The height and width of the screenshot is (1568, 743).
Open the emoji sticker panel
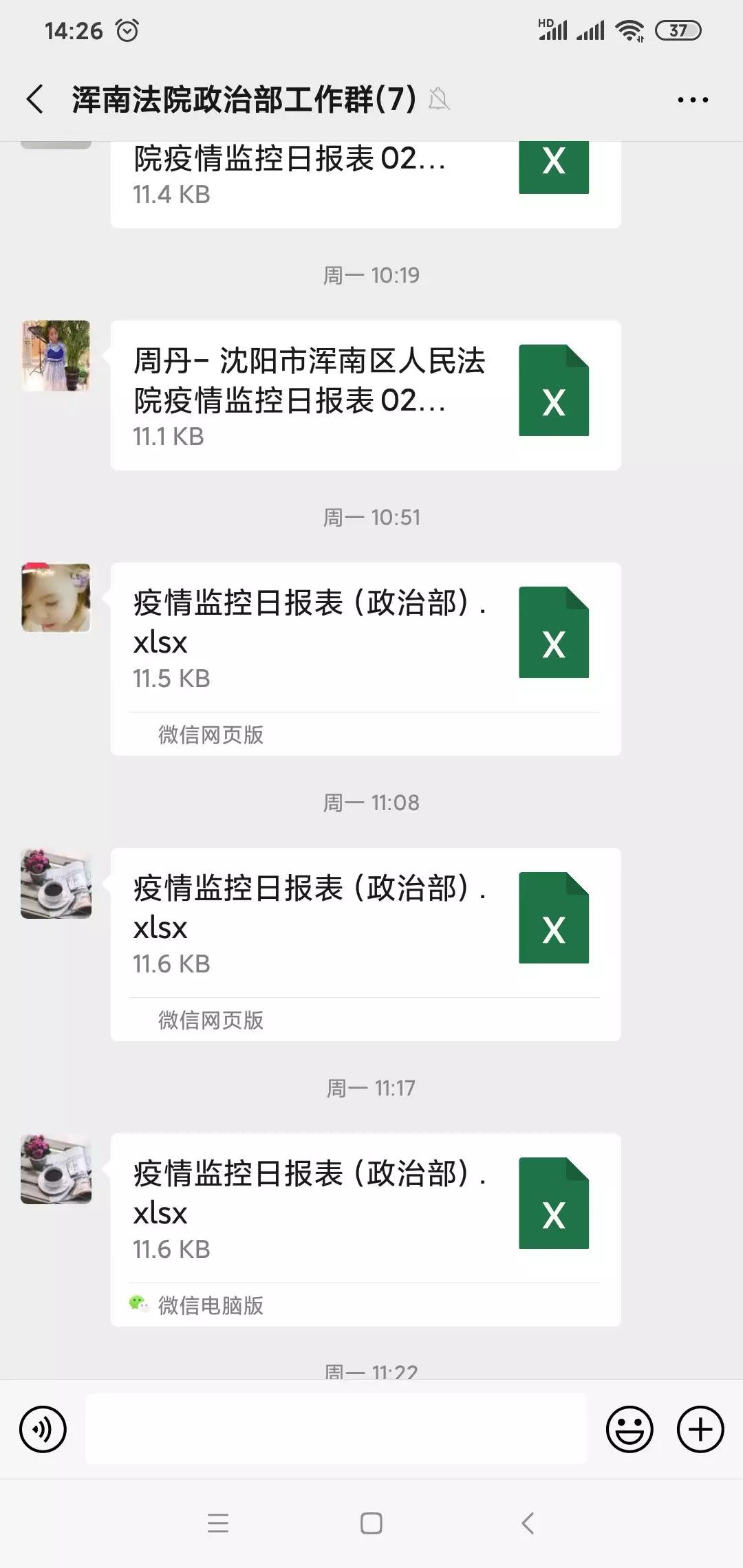629,1429
